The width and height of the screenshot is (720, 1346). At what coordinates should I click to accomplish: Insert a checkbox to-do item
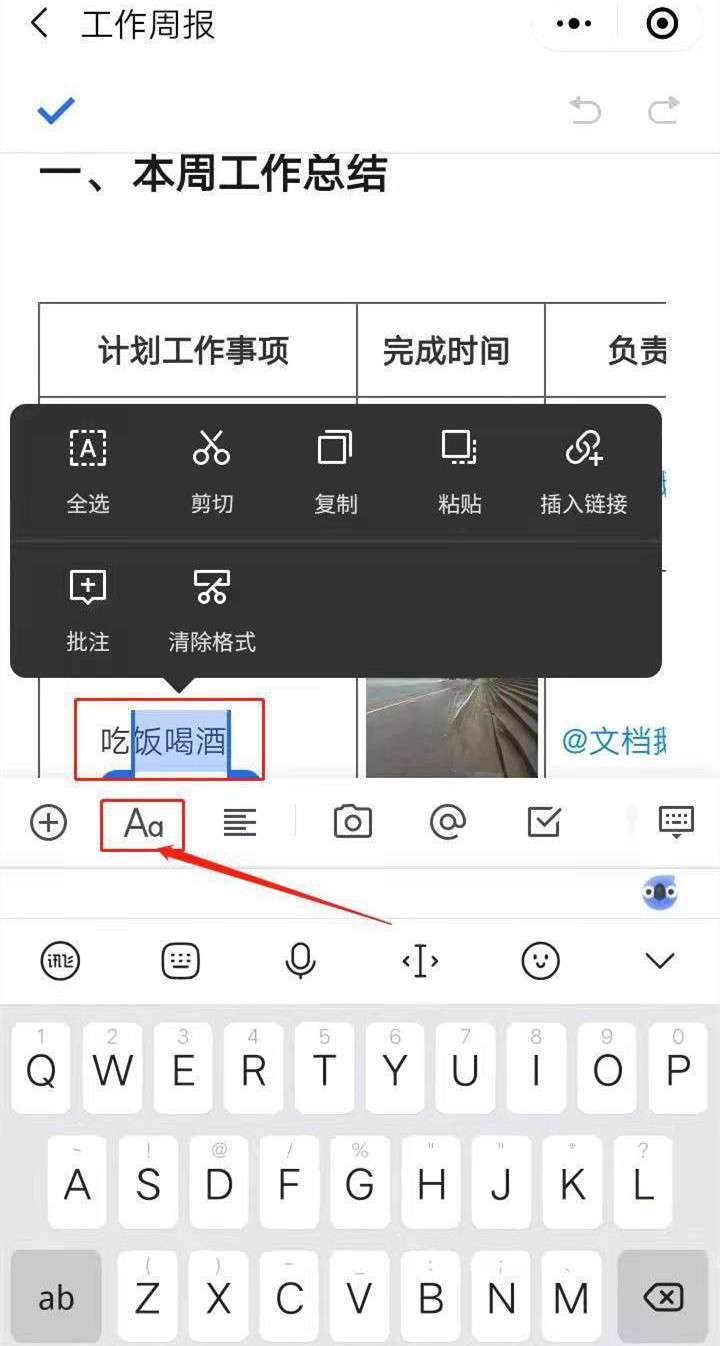[544, 823]
